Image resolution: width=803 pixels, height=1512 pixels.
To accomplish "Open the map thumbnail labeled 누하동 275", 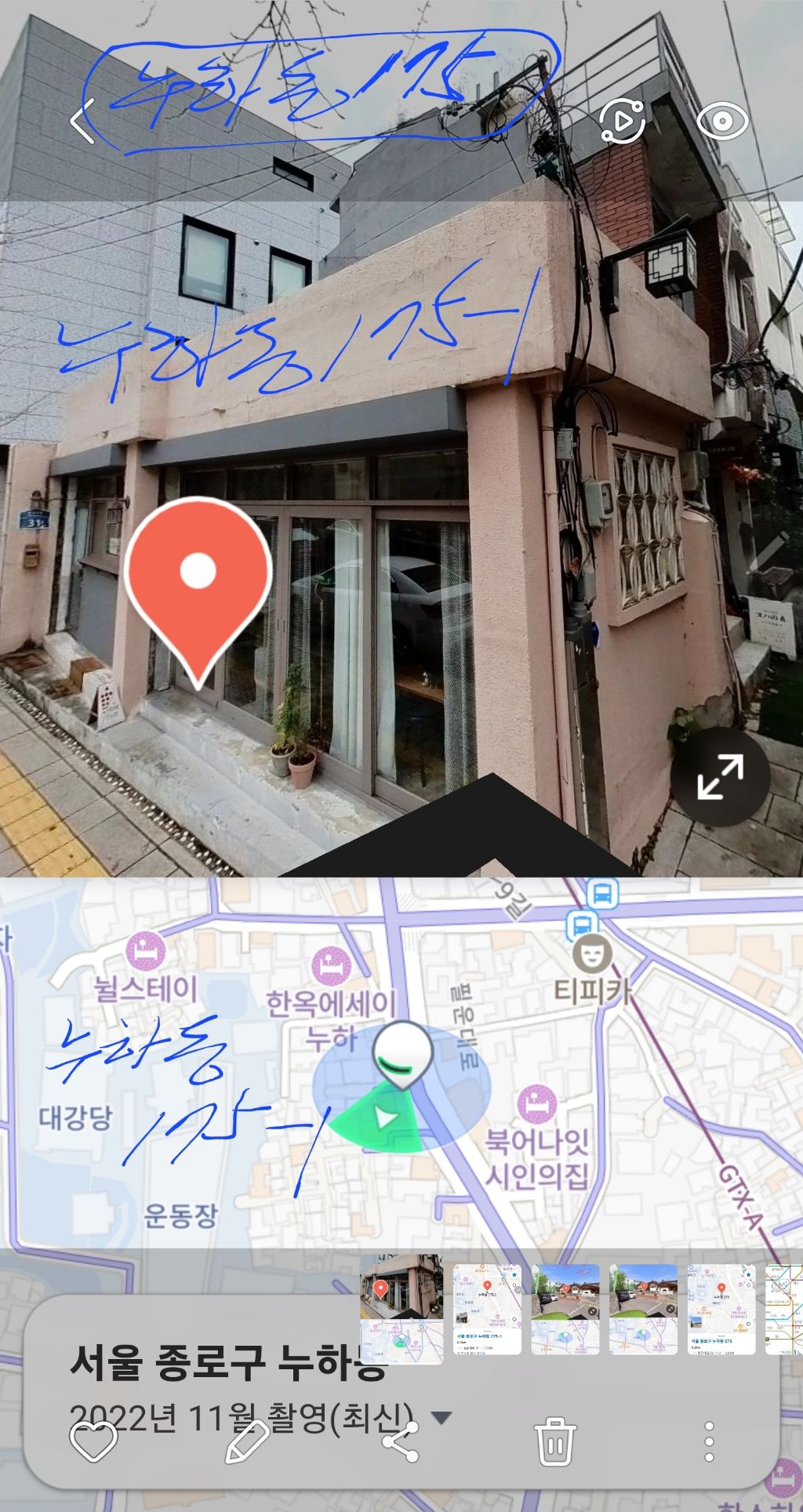I will pos(721,1309).
